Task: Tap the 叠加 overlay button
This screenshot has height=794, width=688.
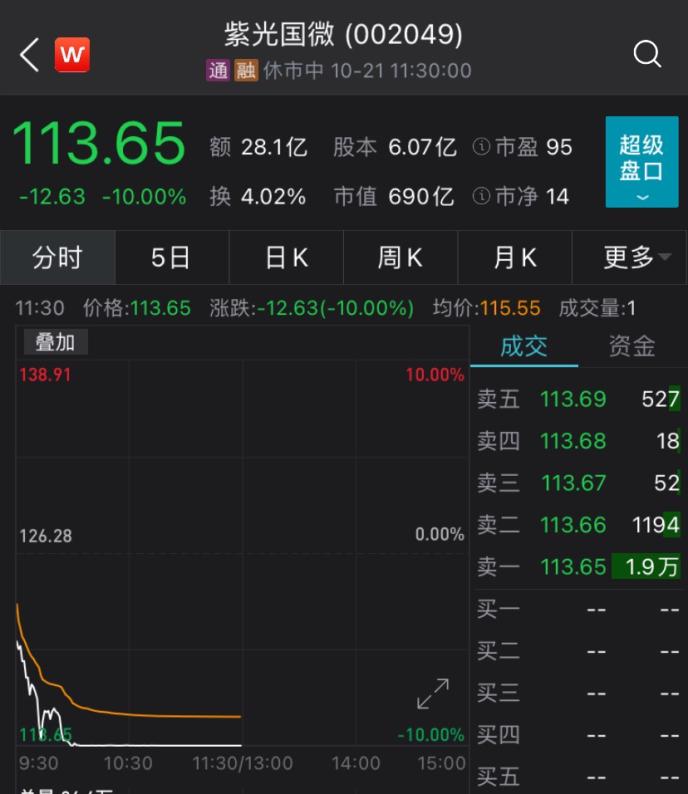Action: (55, 342)
